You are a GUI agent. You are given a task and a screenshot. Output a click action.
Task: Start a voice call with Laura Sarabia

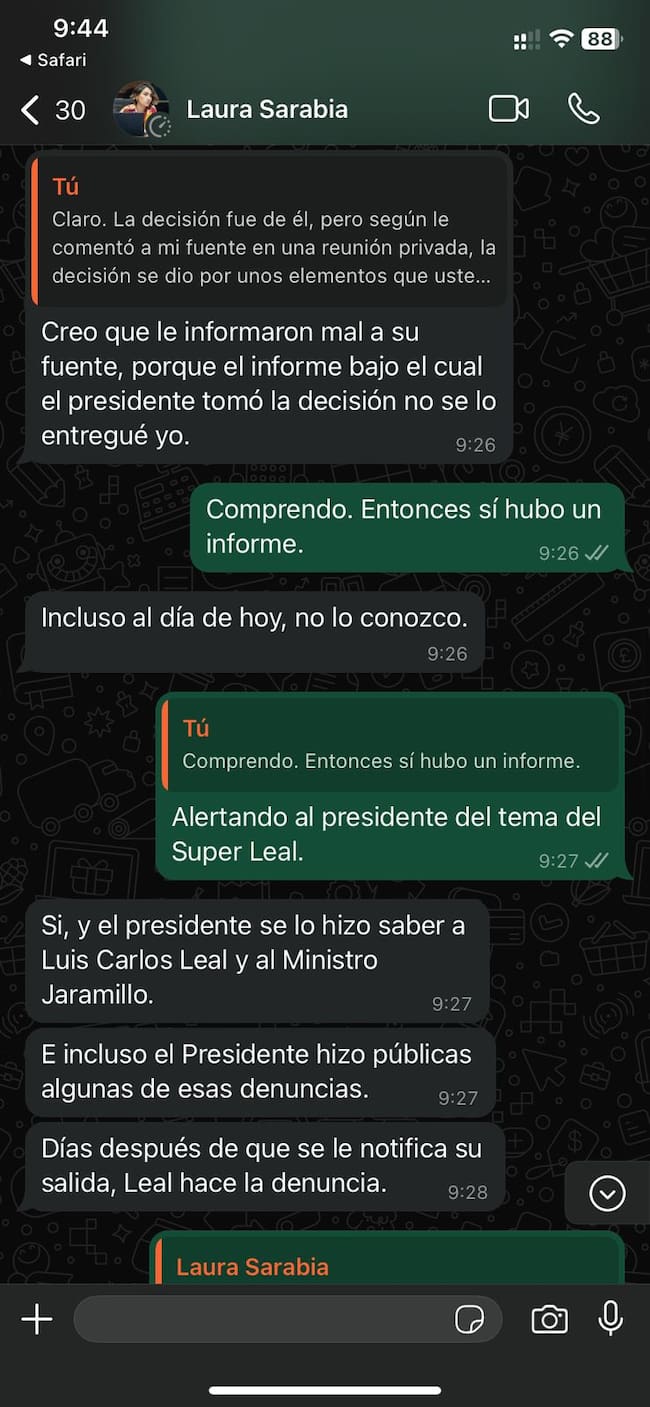point(583,109)
